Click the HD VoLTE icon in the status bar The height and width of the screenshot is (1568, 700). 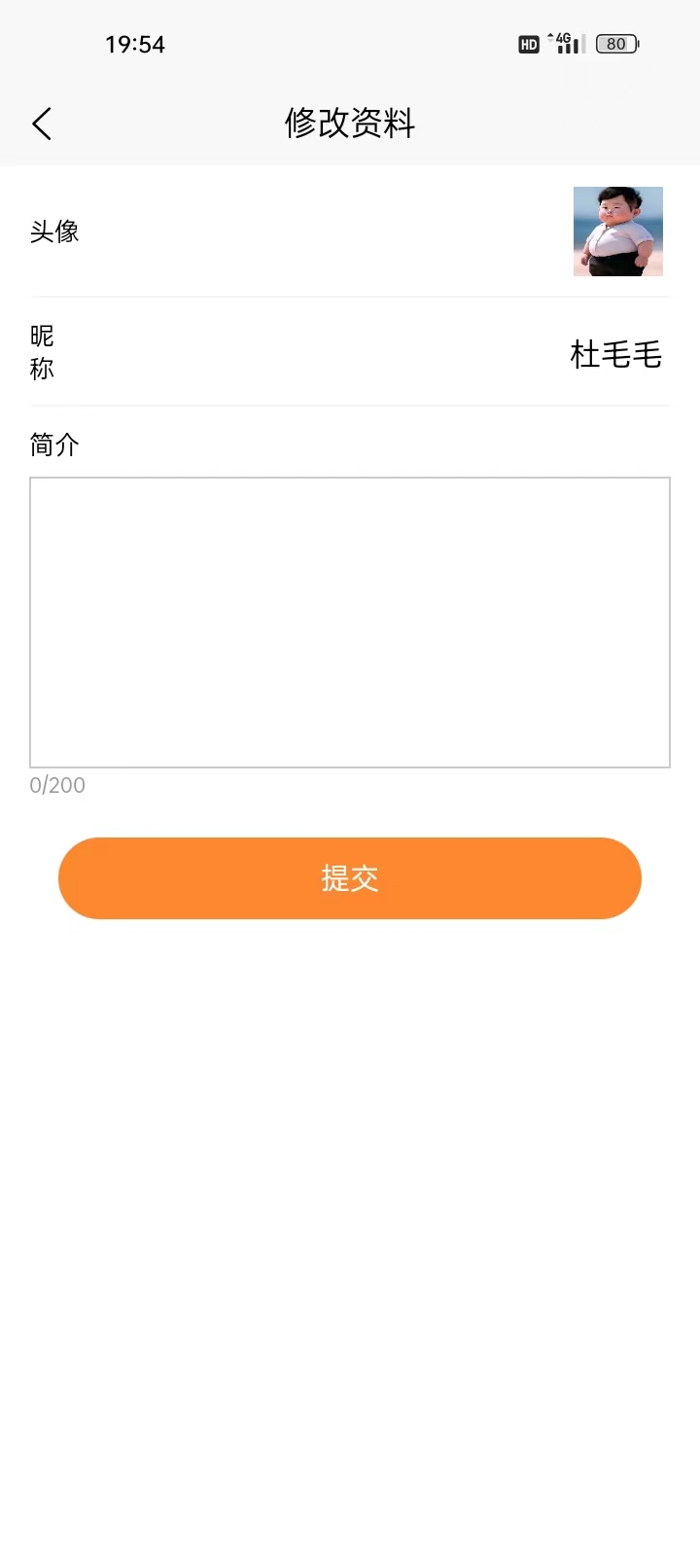528,44
